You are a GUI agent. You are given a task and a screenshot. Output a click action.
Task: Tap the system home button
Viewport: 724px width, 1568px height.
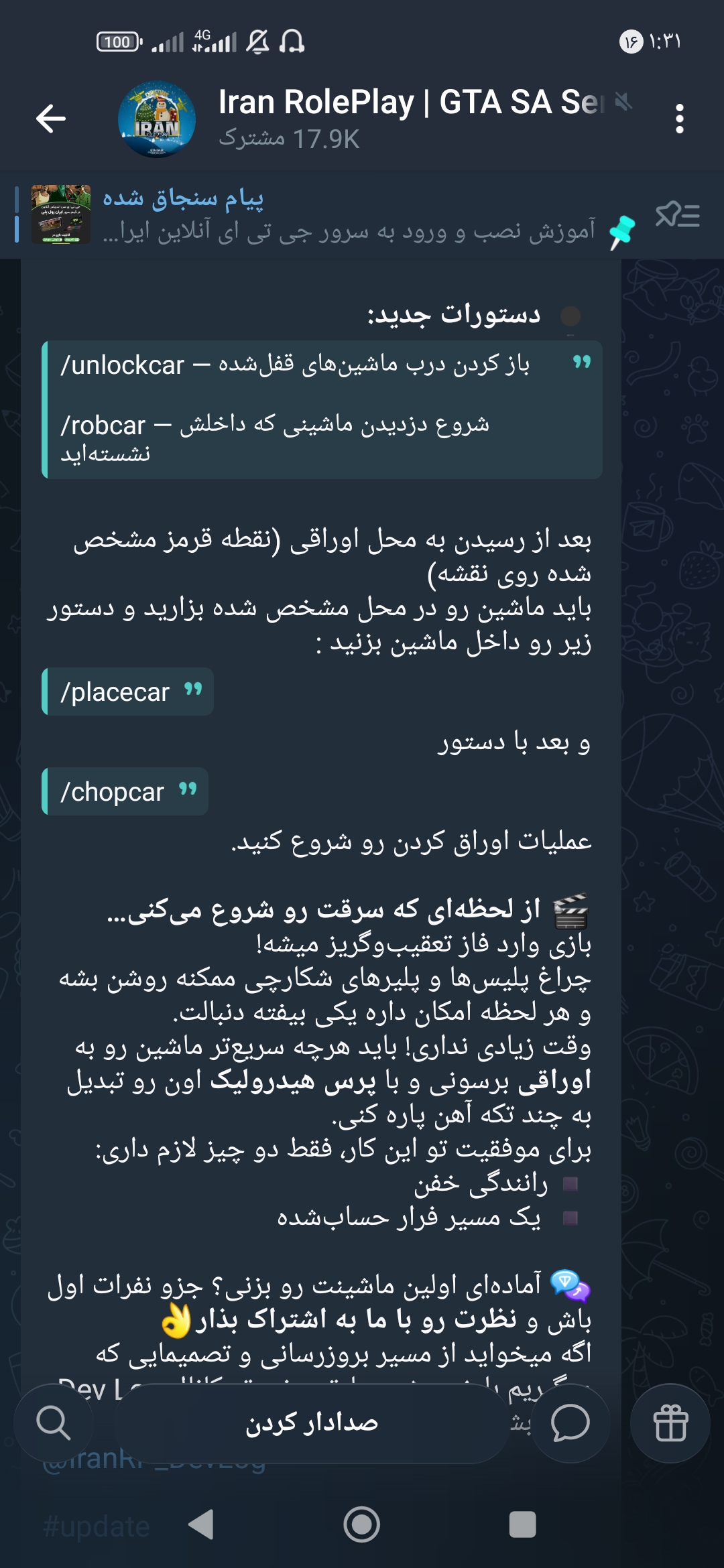[x=362, y=1525]
